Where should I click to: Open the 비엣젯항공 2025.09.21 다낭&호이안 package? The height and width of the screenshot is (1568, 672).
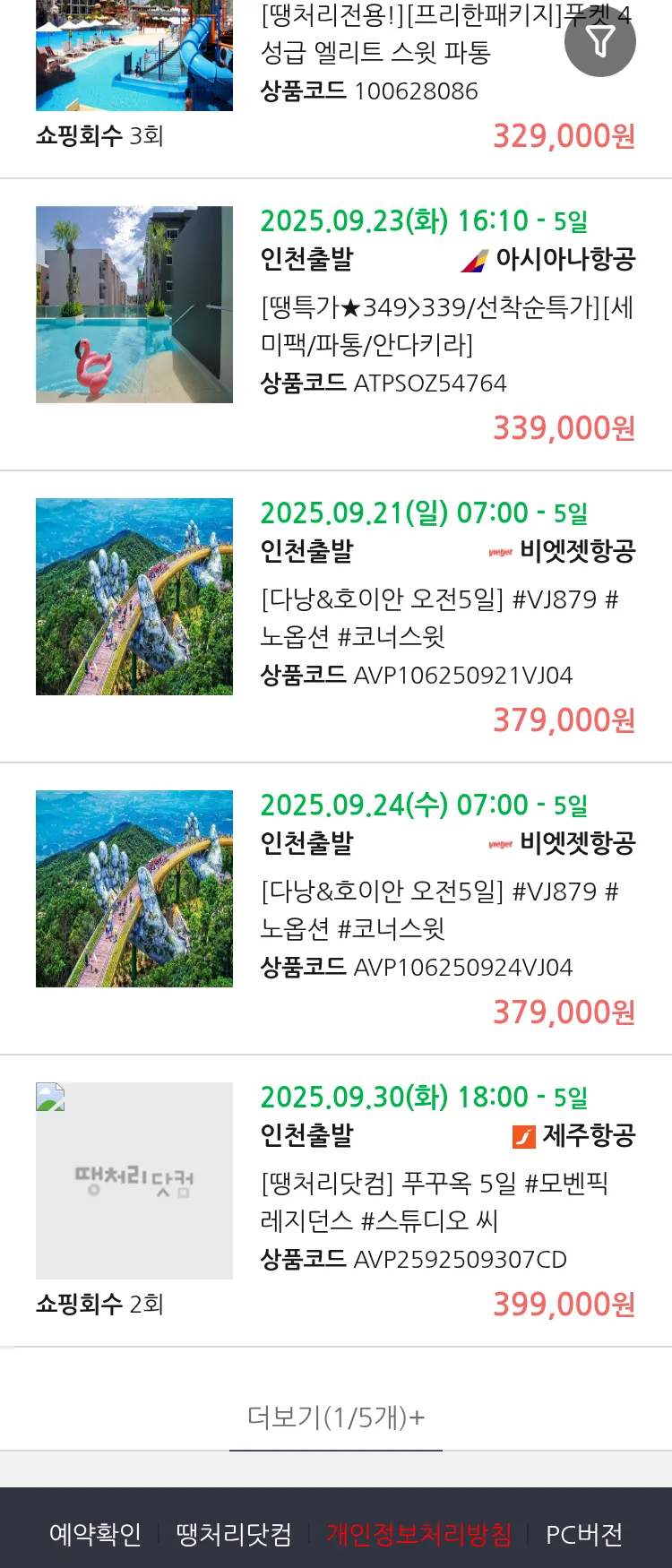pyautogui.click(x=446, y=617)
